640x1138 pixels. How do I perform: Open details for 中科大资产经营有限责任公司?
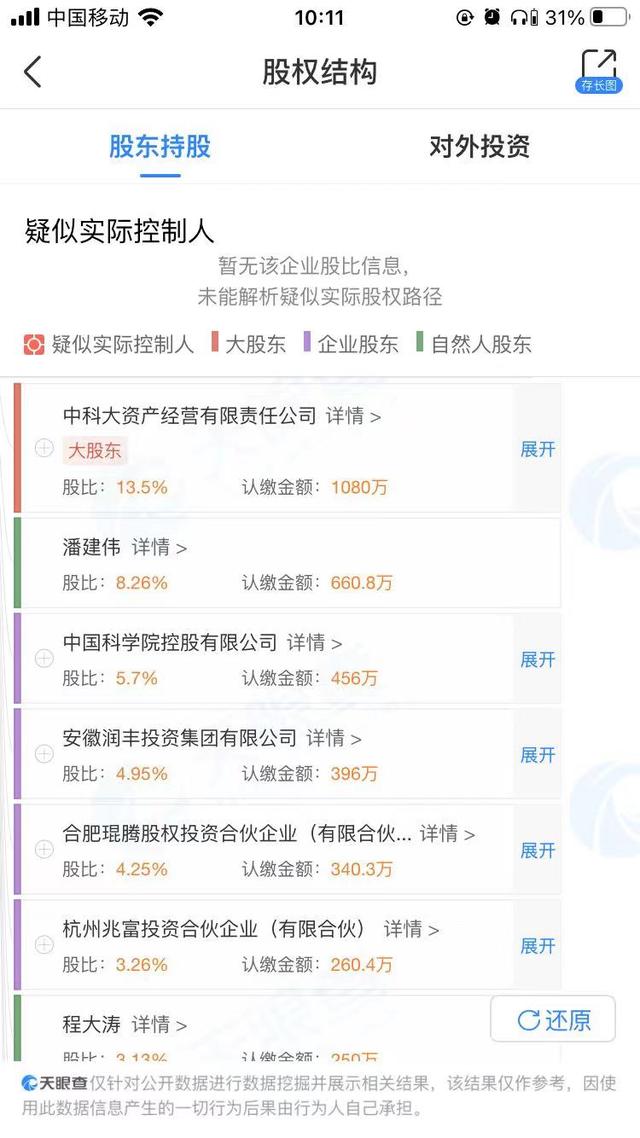pyautogui.click(x=353, y=416)
